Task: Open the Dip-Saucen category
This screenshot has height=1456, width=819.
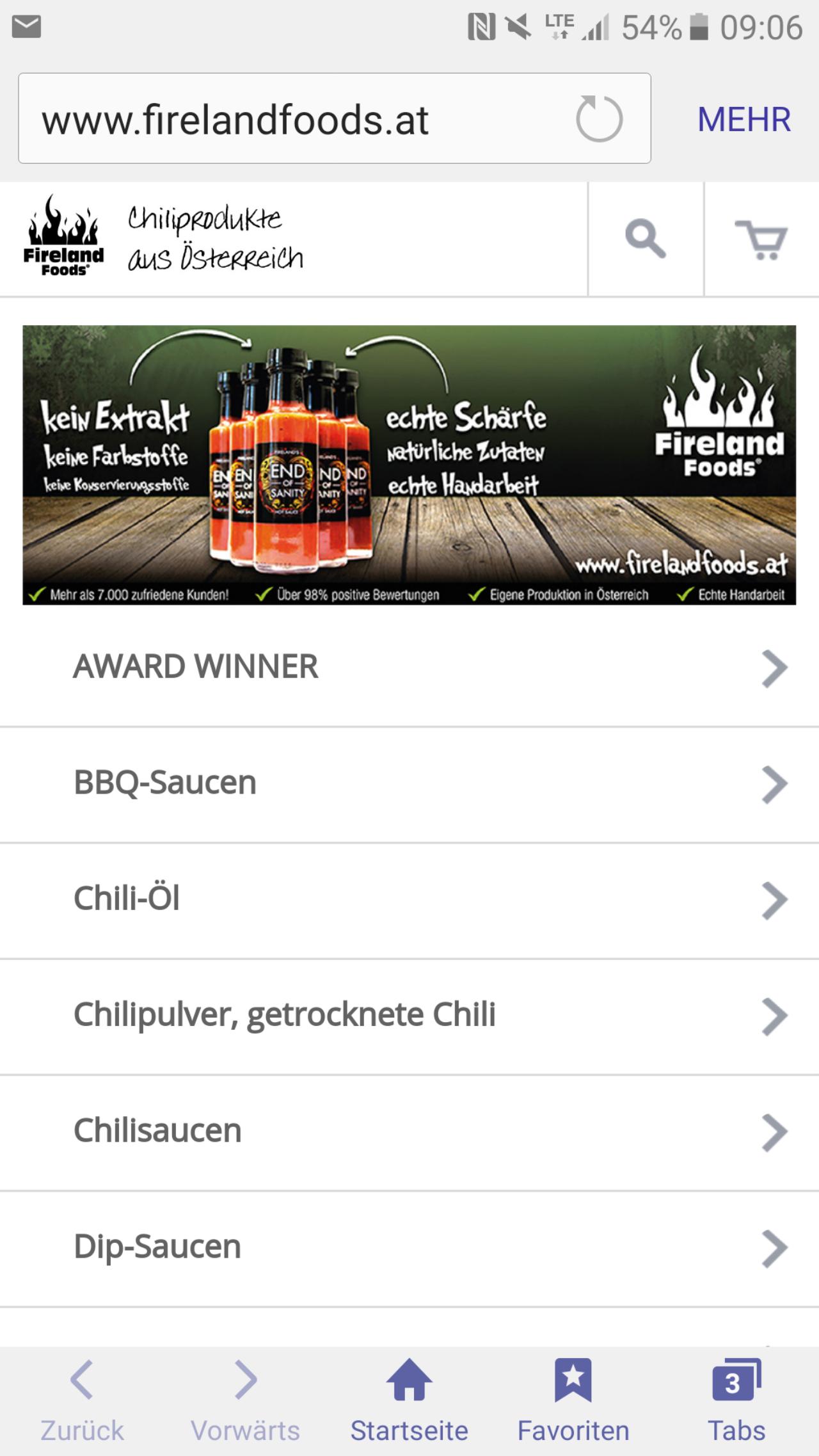Action: tap(409, 1249)
